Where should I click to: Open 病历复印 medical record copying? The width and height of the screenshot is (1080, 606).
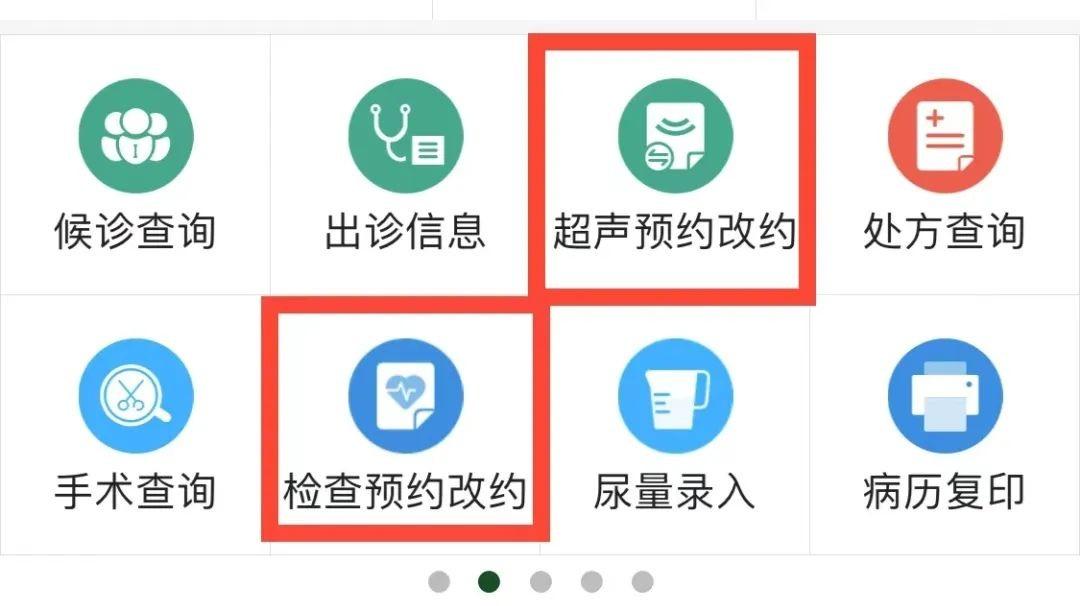click(x=944, y=425)
